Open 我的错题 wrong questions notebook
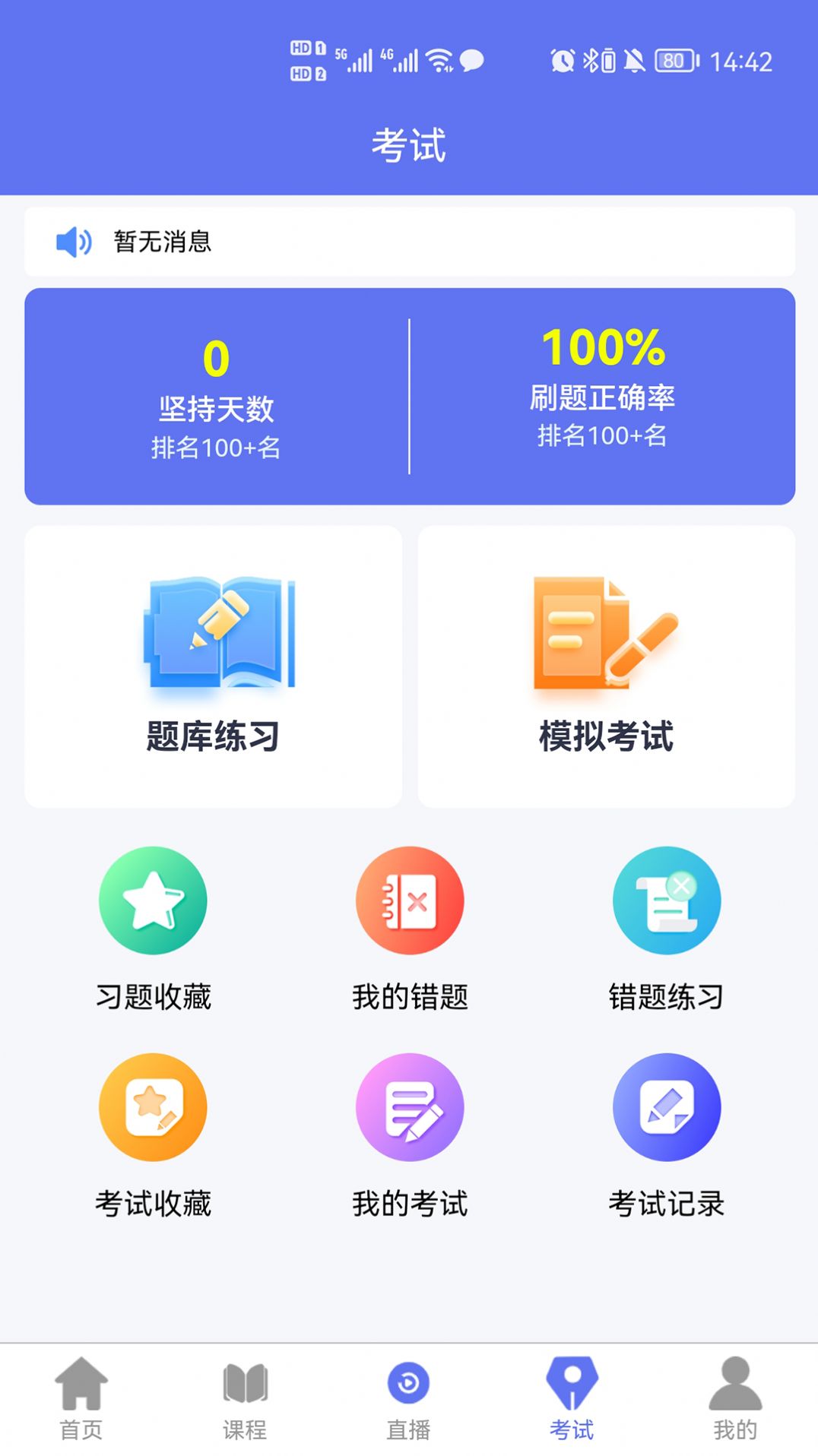The image size is (818, 1456). tap(409, 900)
